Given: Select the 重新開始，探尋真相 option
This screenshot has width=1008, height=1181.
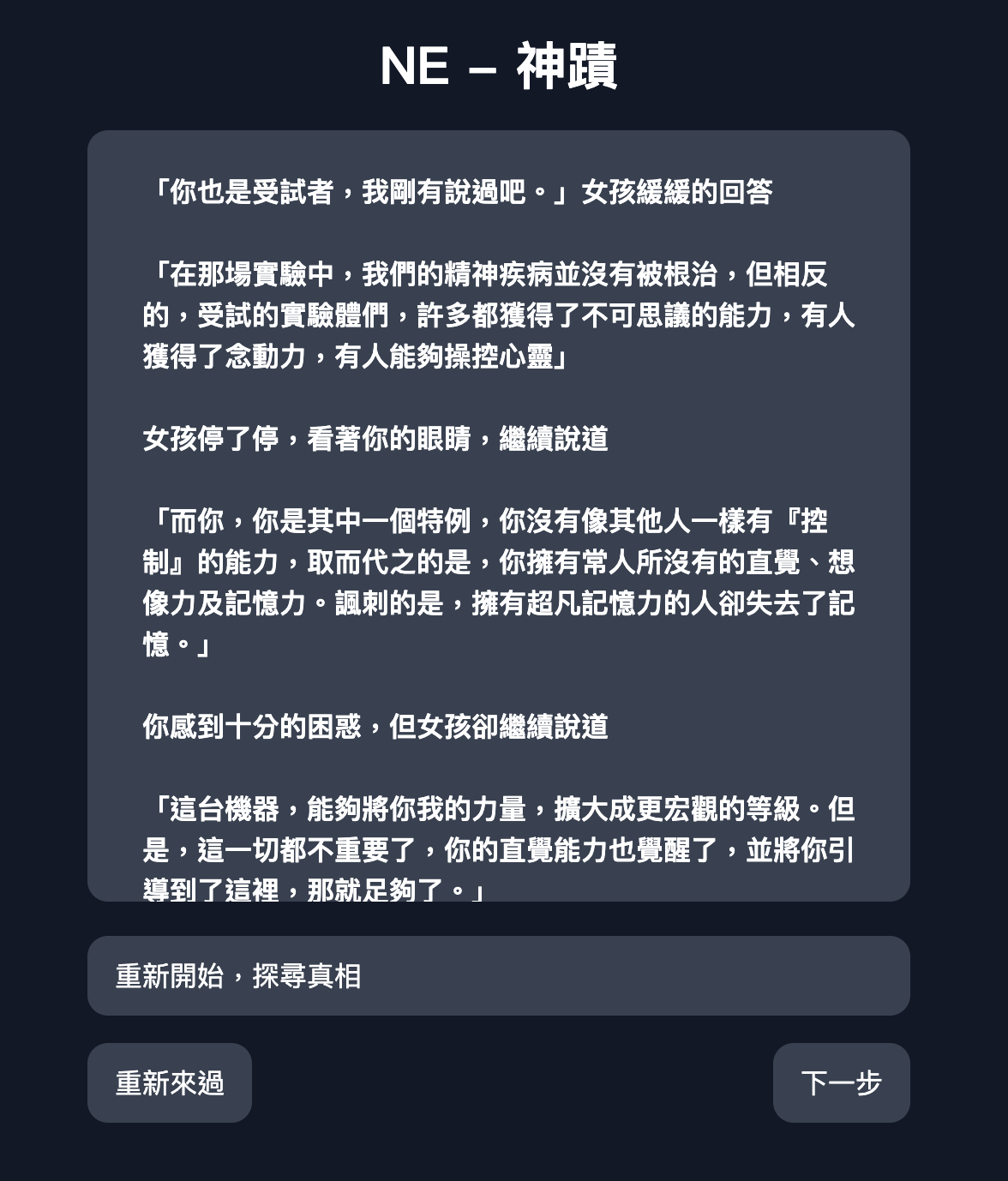Looking at the screenshot, I should [498, 975].
